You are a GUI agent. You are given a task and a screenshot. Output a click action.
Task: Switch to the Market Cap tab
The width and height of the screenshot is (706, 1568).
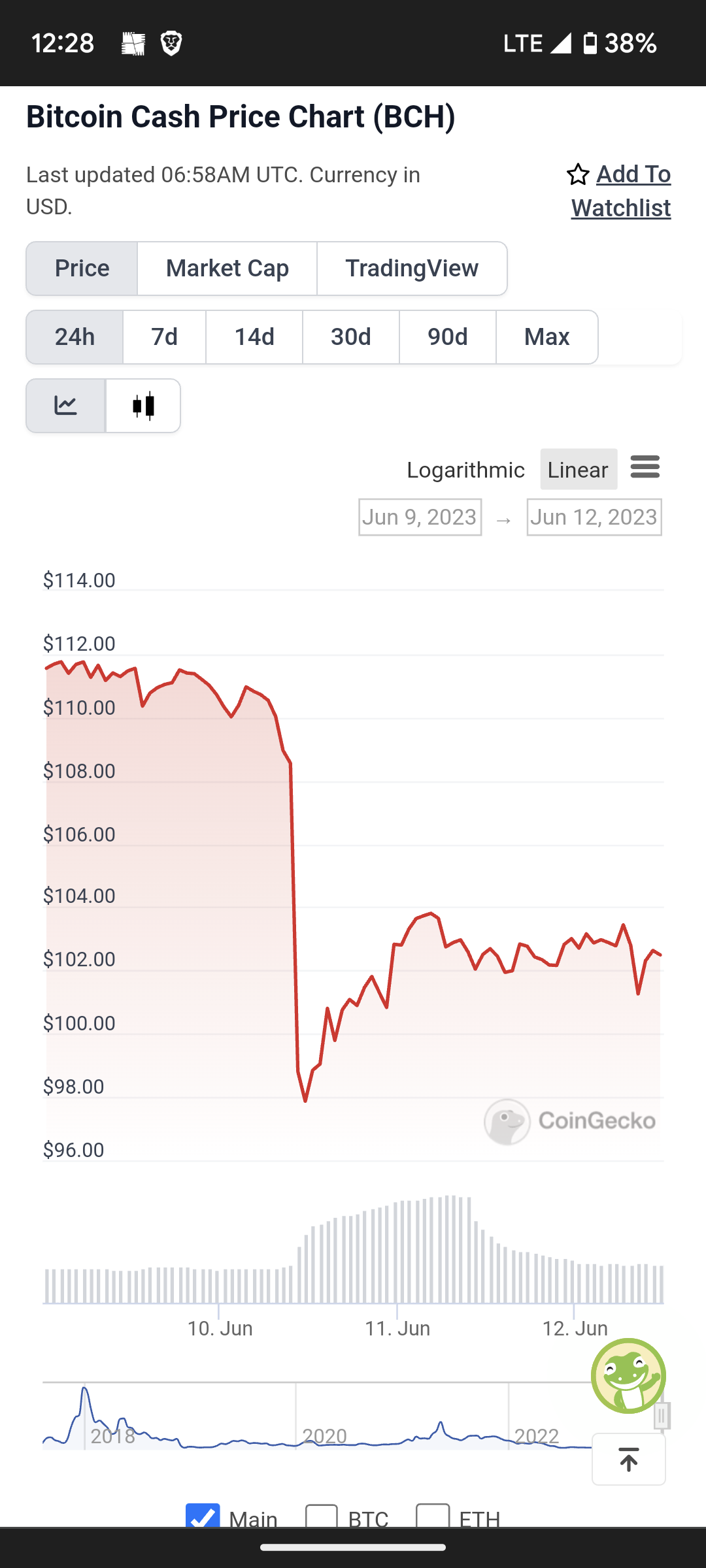click(x=227, y=269)
